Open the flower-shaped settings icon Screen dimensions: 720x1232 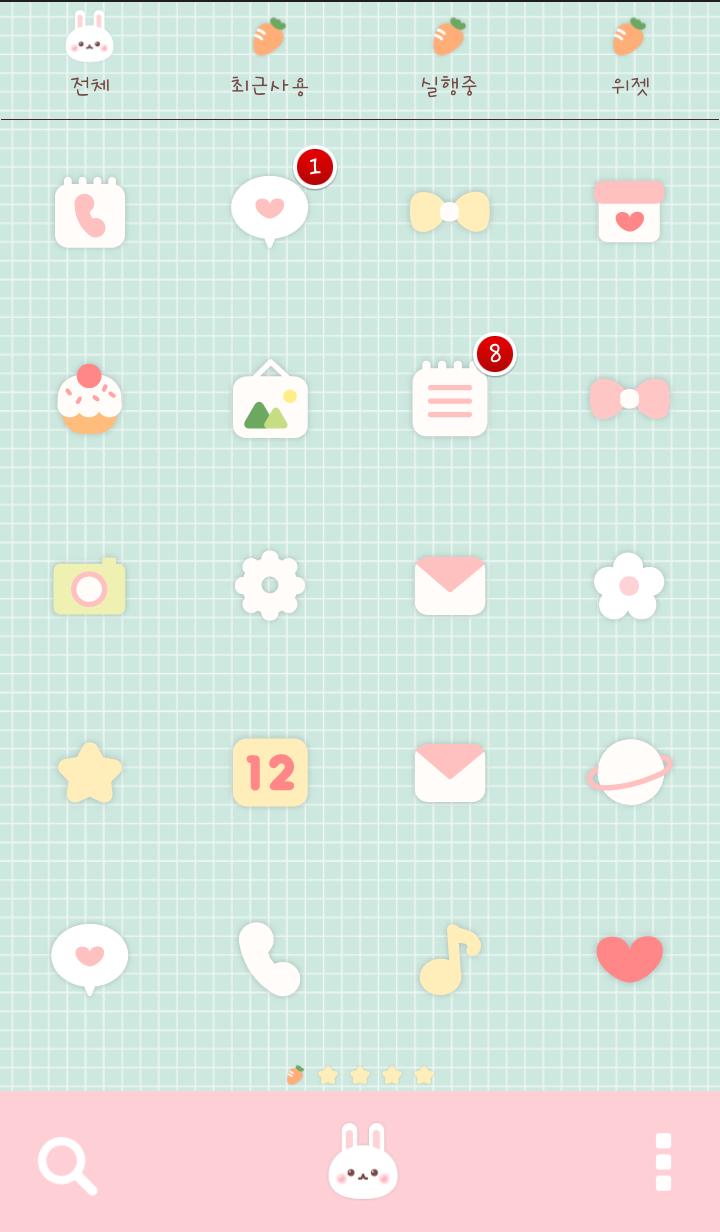point(270,586)
